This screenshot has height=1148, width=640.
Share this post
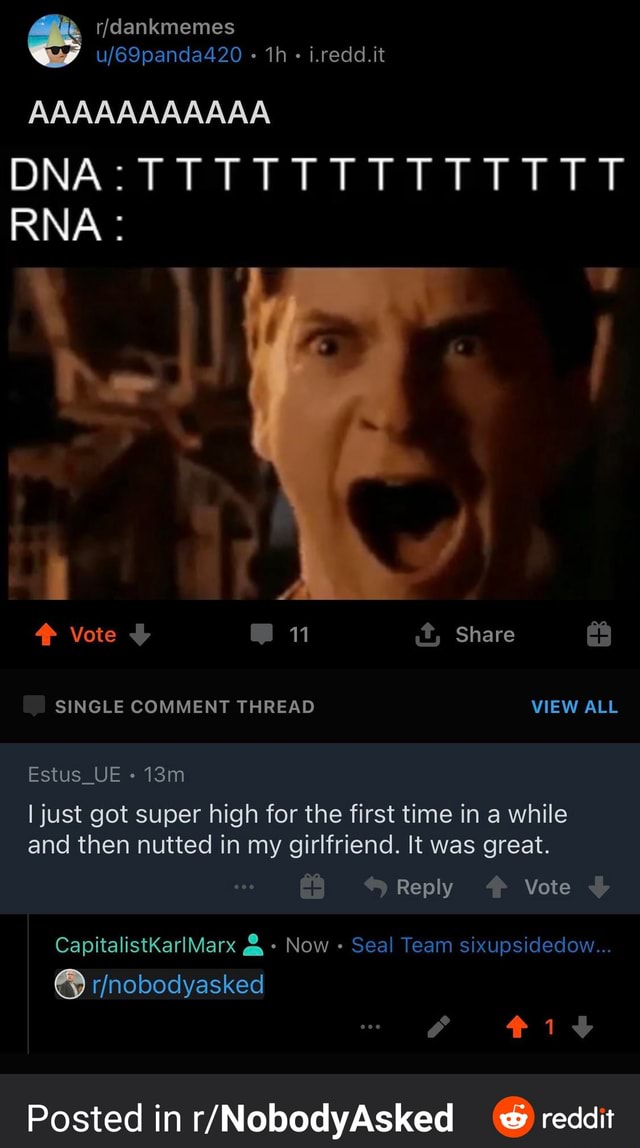pyautogui.click(x=465, y=634)
